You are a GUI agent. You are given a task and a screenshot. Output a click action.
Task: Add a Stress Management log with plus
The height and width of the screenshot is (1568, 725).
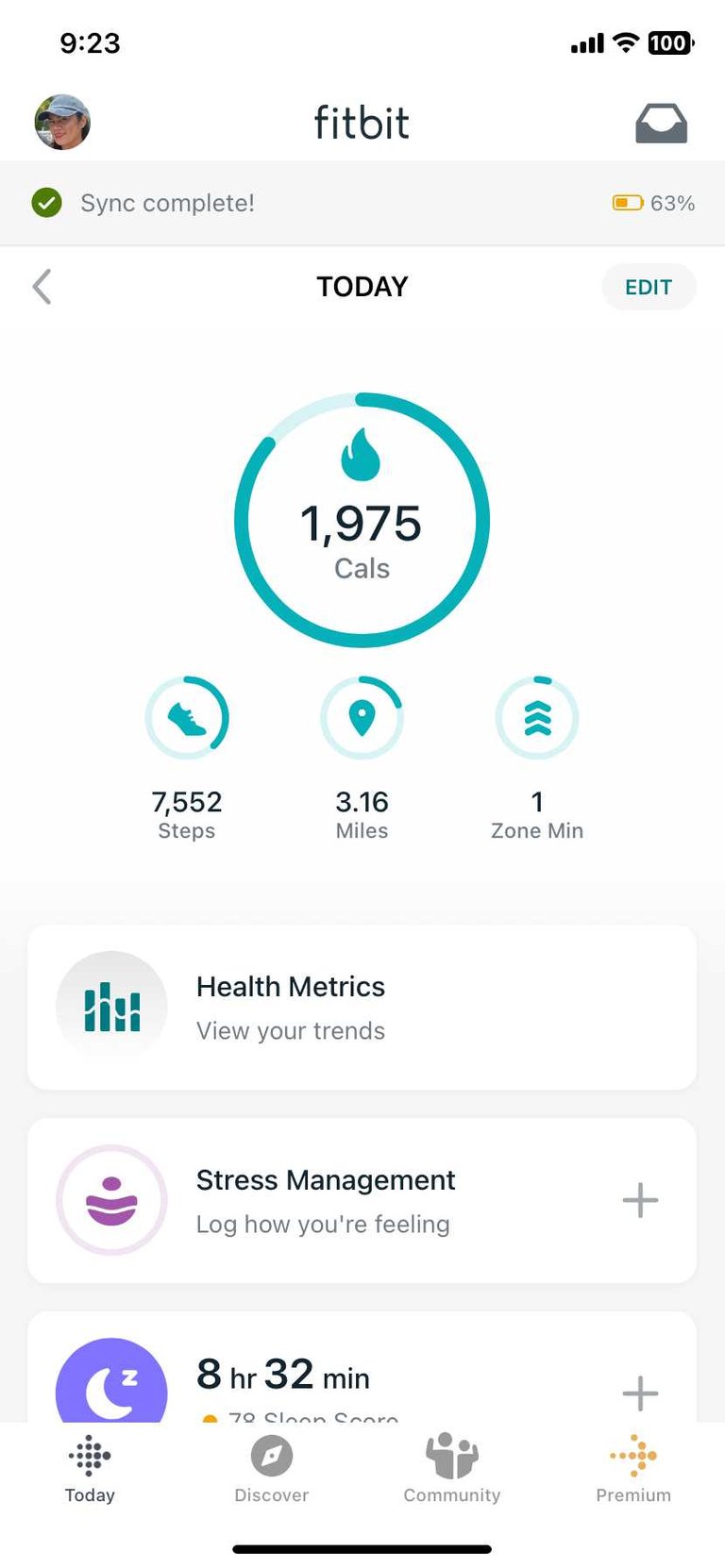pos(640,1200)
